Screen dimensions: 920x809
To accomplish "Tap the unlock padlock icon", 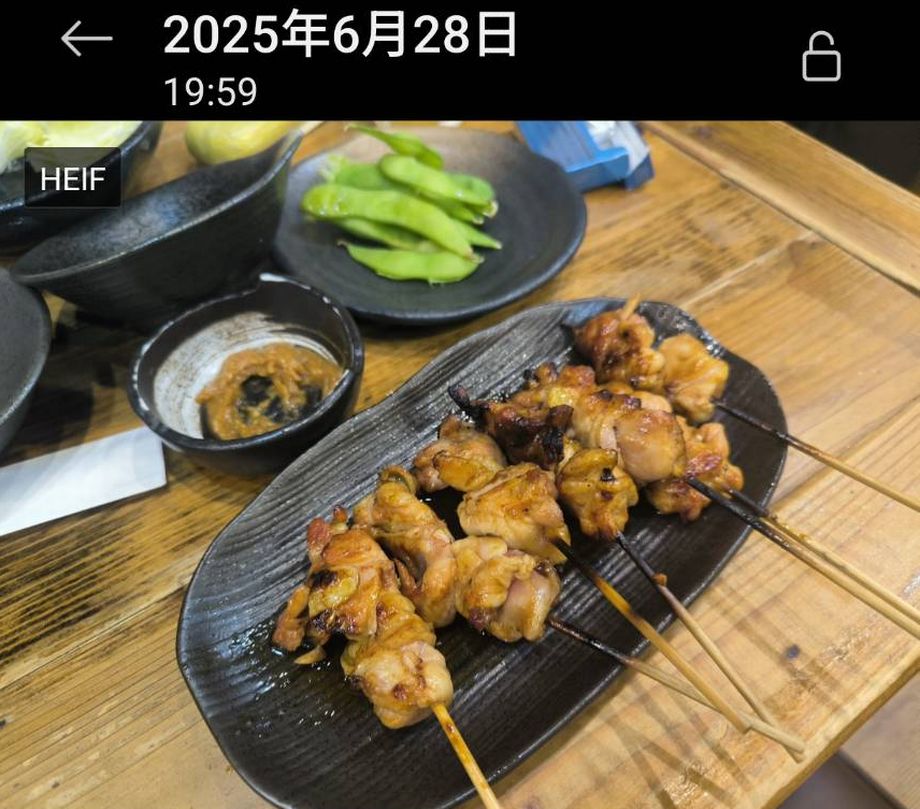I will click(821, 56).
